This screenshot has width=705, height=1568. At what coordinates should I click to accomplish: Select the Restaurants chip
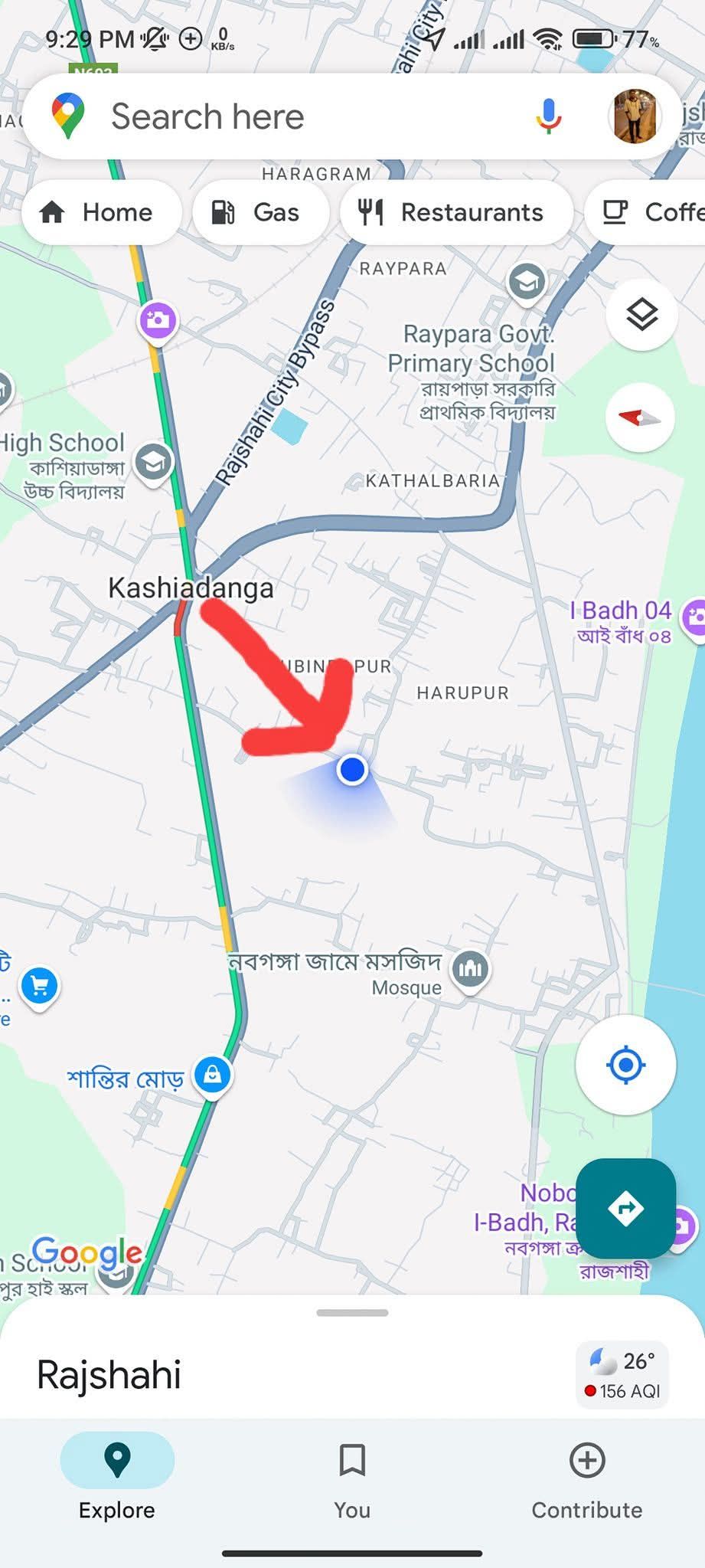pos(456,212)
